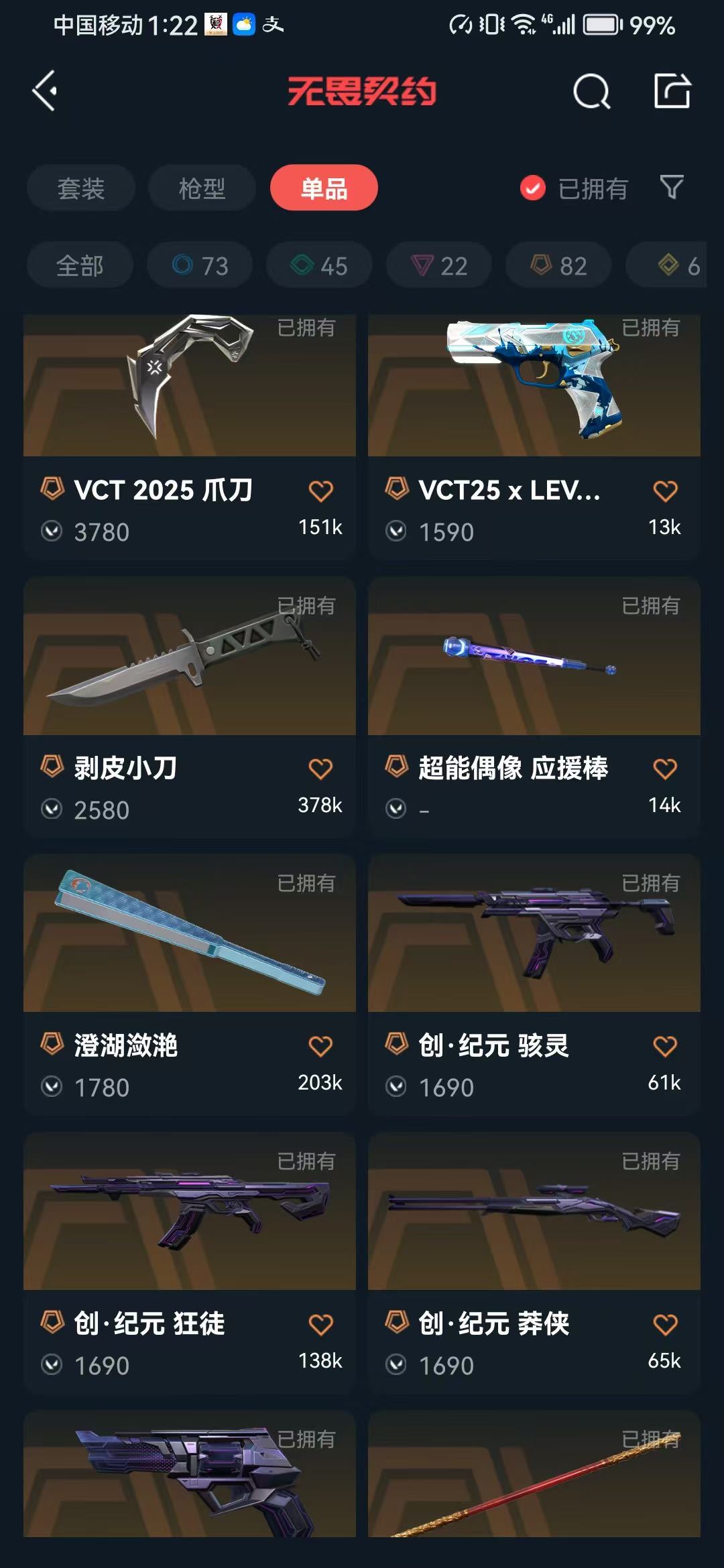The height and width of the screenshot is (1568, 724).
Task: Go back using the top-left arrow
Action: pos(45,91)
